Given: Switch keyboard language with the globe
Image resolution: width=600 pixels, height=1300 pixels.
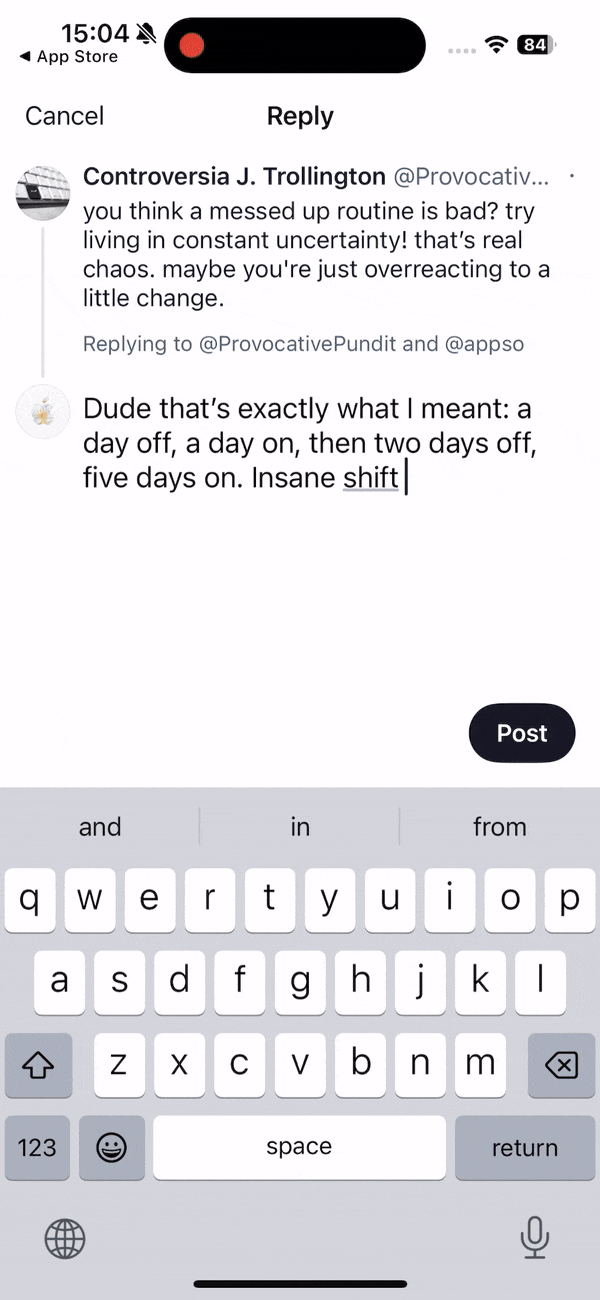Looking at the screenshot, I should (65, 1240).
